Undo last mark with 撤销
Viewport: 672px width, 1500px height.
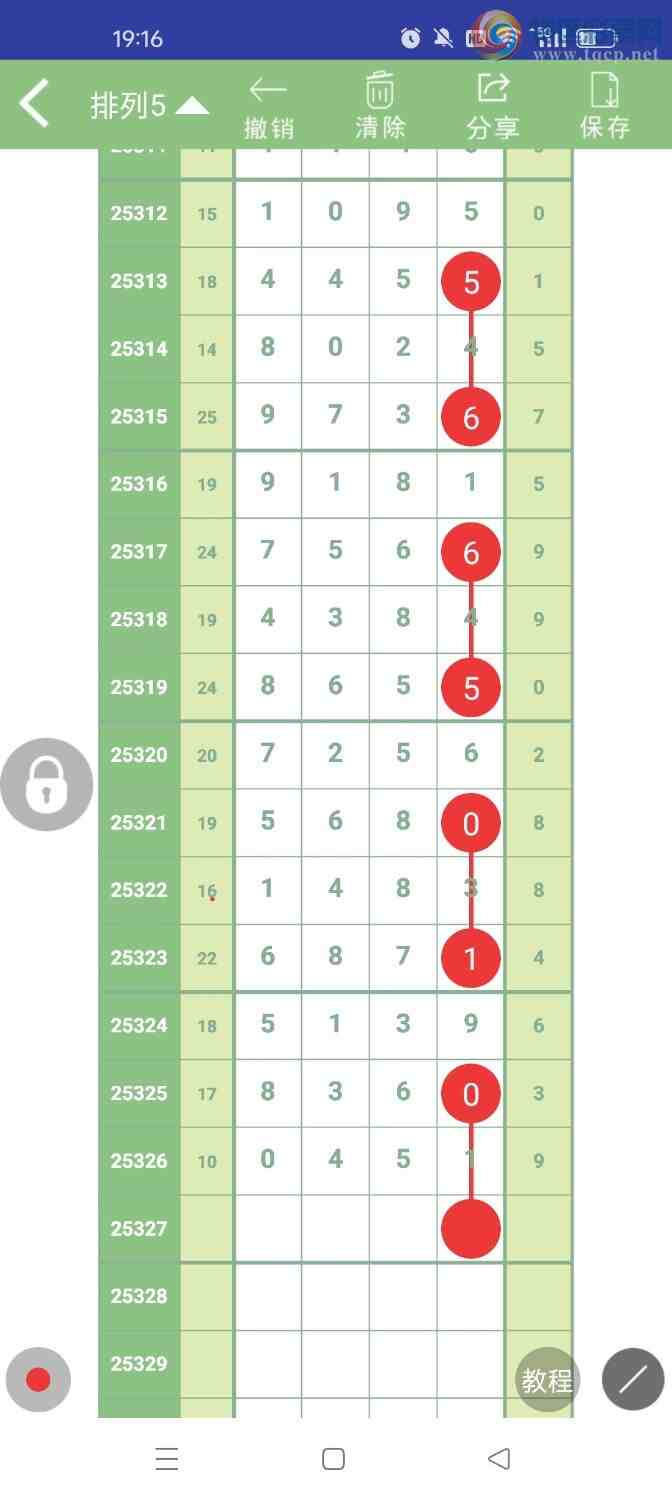pos(268,106)
